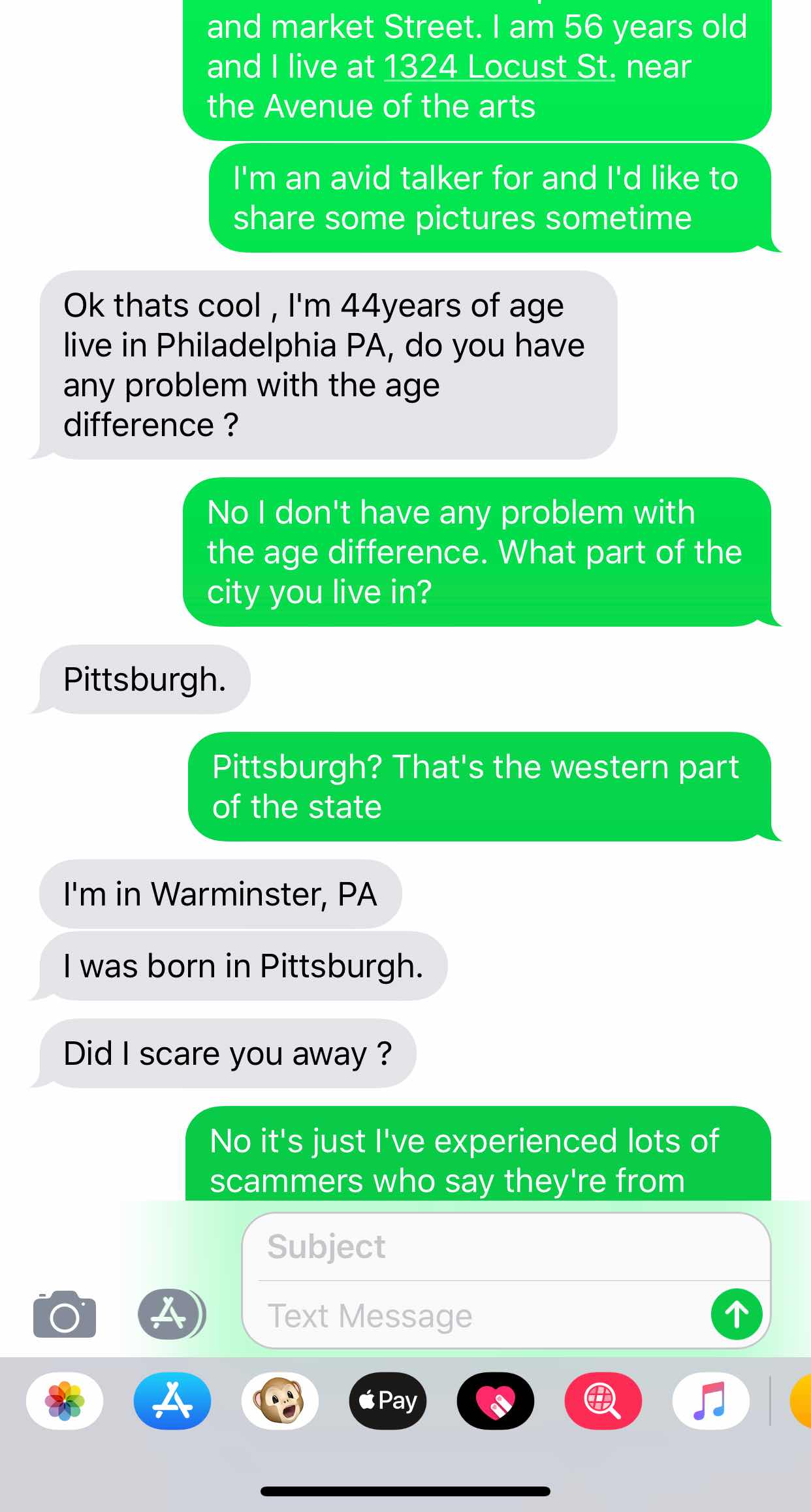
Task: Open the Music app in the drawer
Action: coord(711,1401)
